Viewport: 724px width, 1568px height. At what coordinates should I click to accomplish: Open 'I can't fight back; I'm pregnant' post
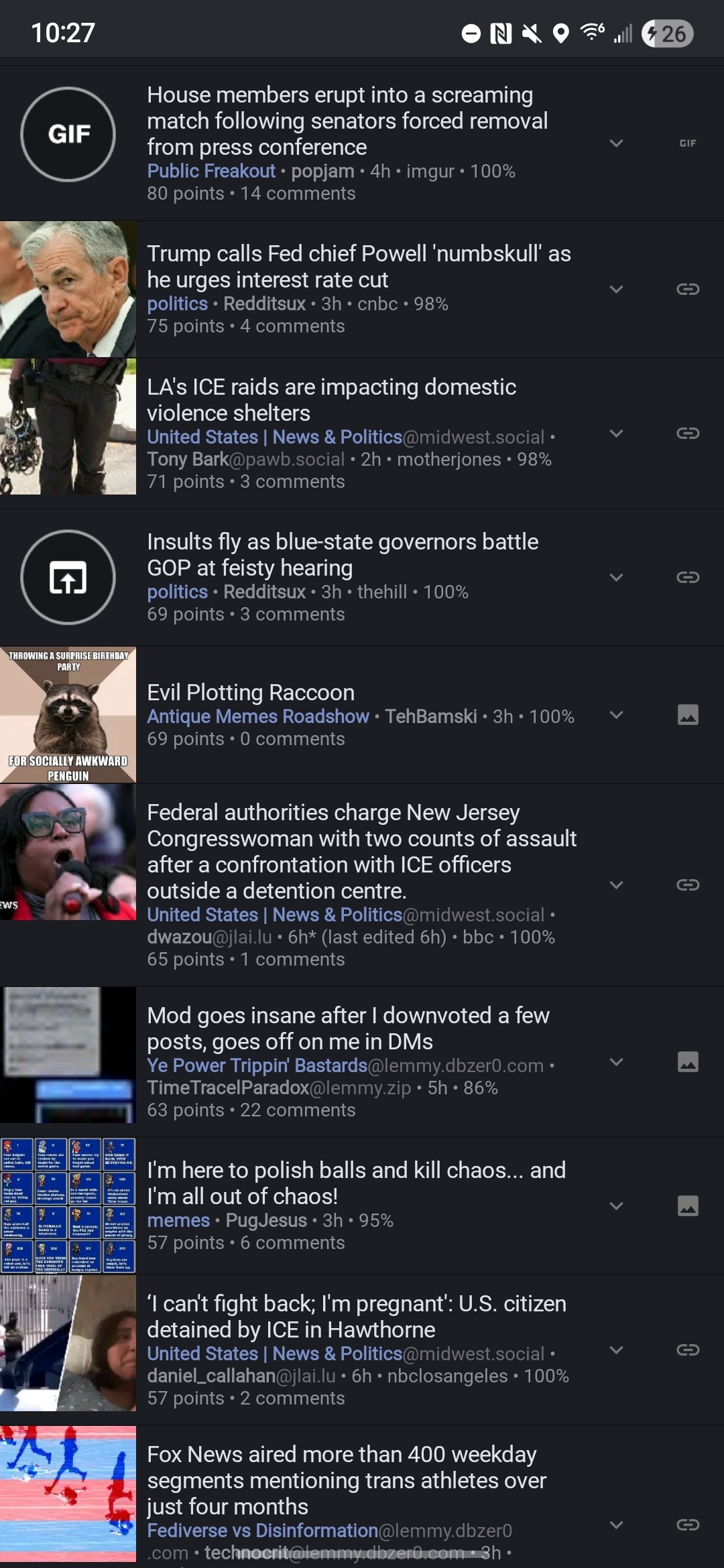tap(357, 1316)
